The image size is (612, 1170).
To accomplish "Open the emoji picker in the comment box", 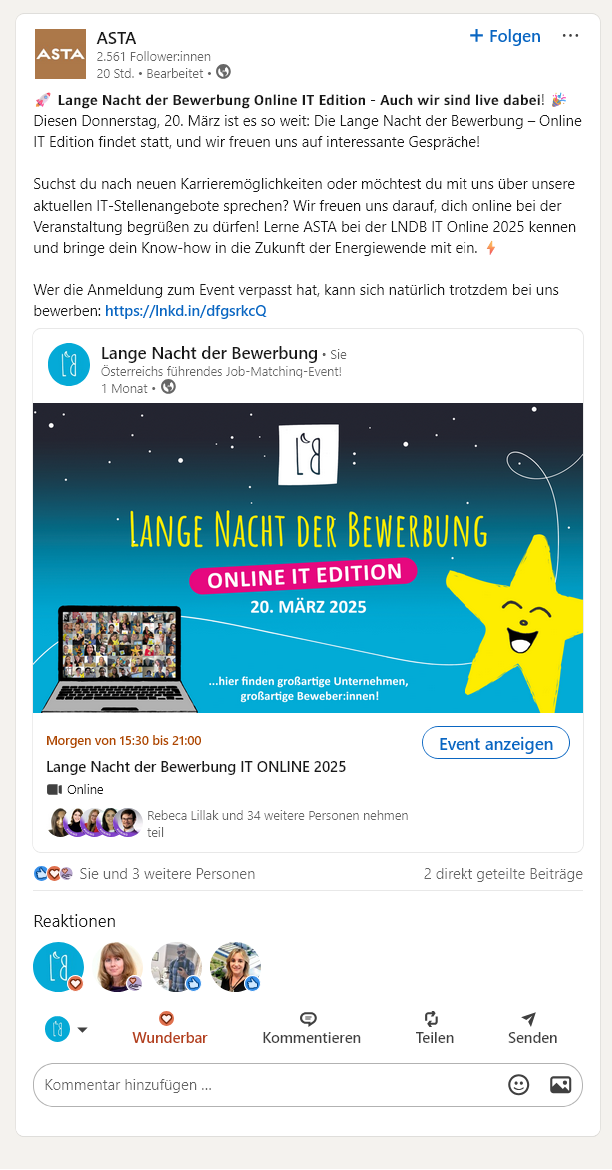I will (x=519, y=1085).
